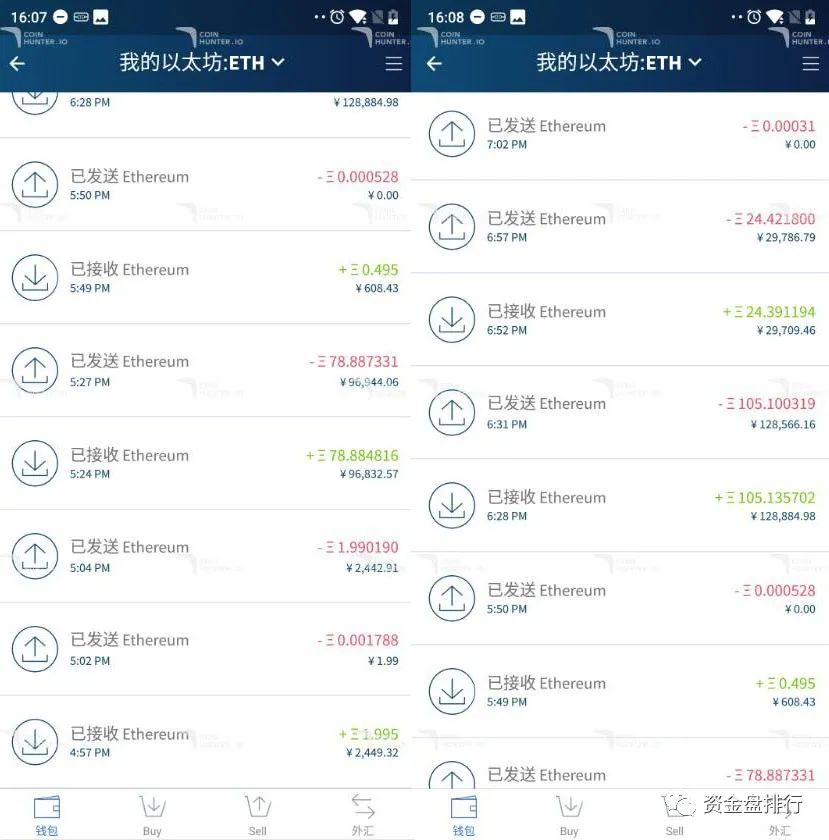Select the Buy download-arrow icon
Image resolution: width=829 pixels, height=840 pixels.
pos(152,805)
